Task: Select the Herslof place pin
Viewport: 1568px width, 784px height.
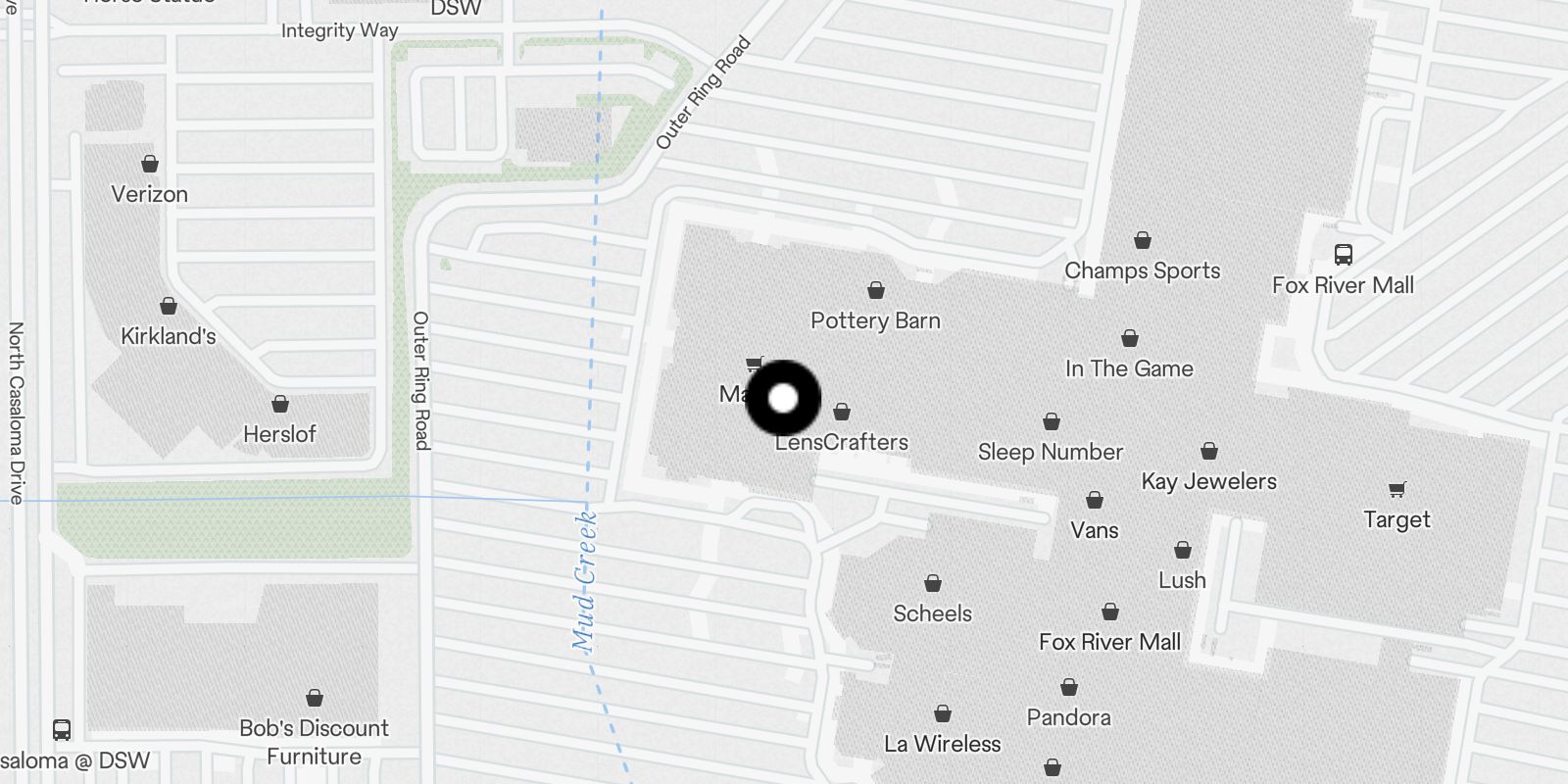Action: pos(280,405)
